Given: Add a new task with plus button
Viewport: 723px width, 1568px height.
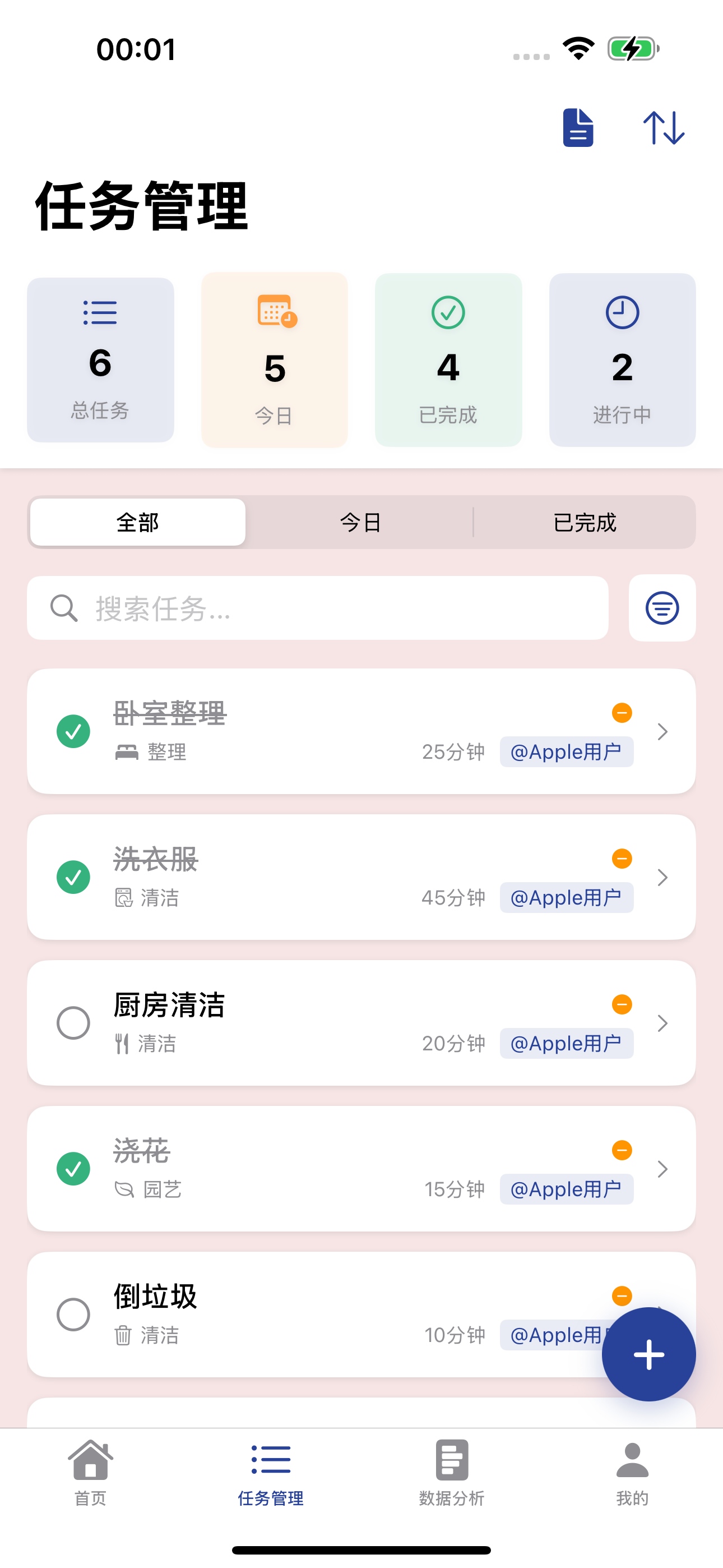Looking at the screenshot, I should point(649,1354).
